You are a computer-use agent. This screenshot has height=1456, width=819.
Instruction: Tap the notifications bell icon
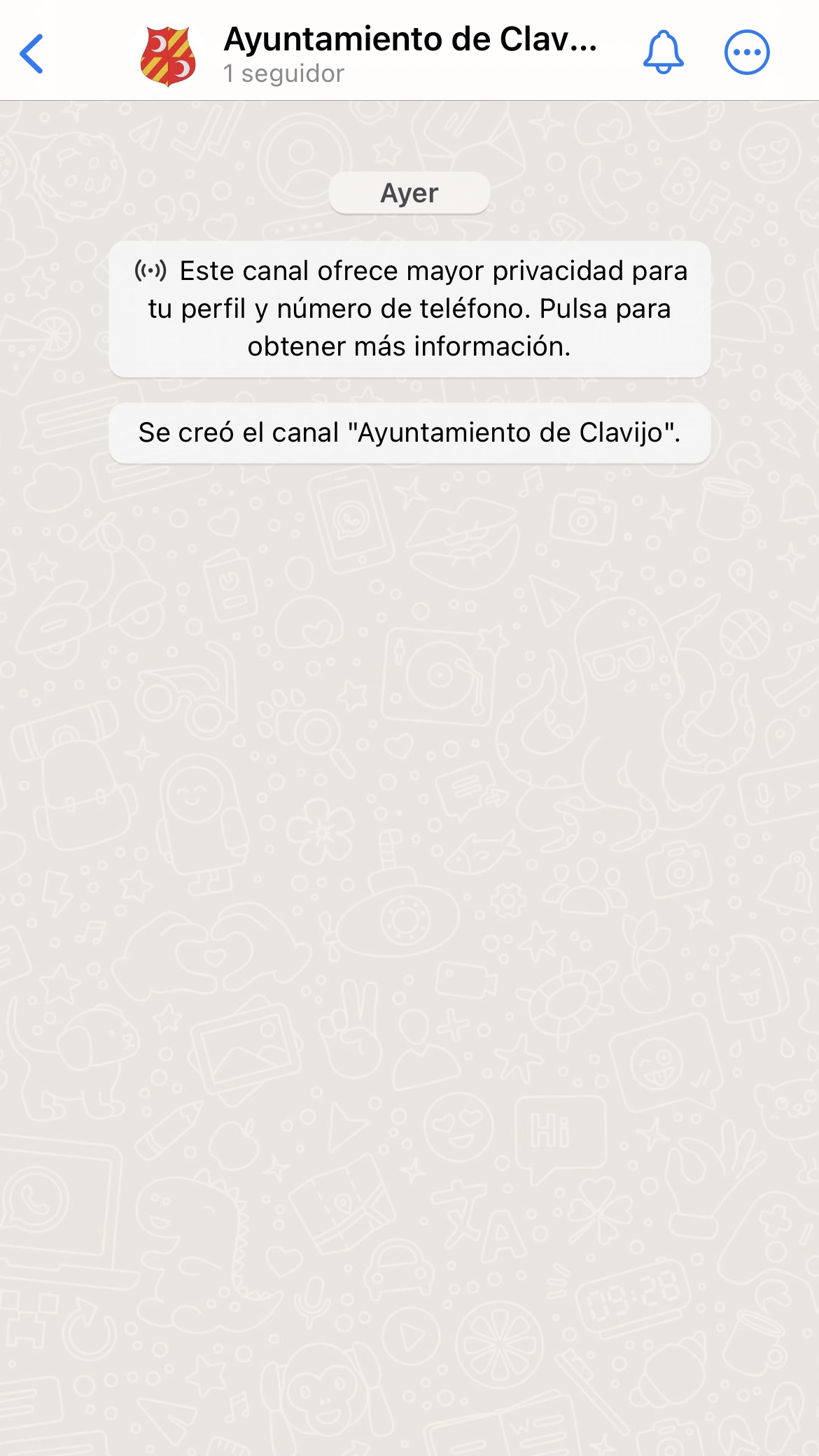(x=662, y=52)
